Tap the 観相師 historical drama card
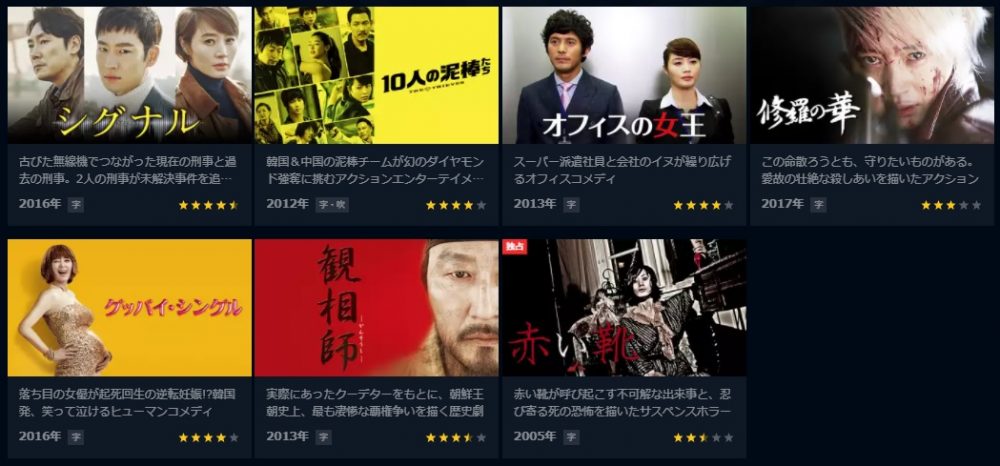This screenshot has width=1000, height=466. coord(376,308)
